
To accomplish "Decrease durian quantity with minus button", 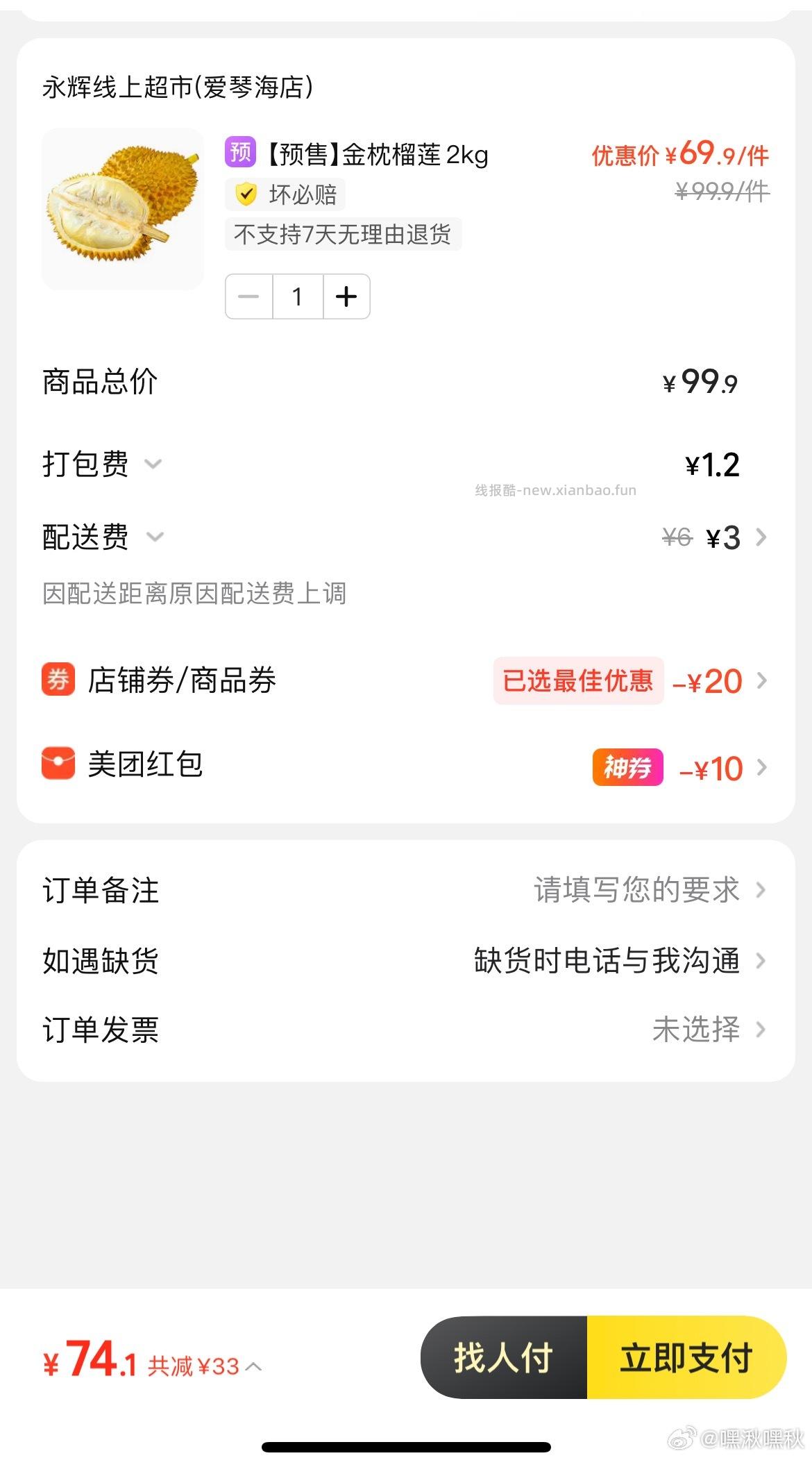I will tap(248, 296).
